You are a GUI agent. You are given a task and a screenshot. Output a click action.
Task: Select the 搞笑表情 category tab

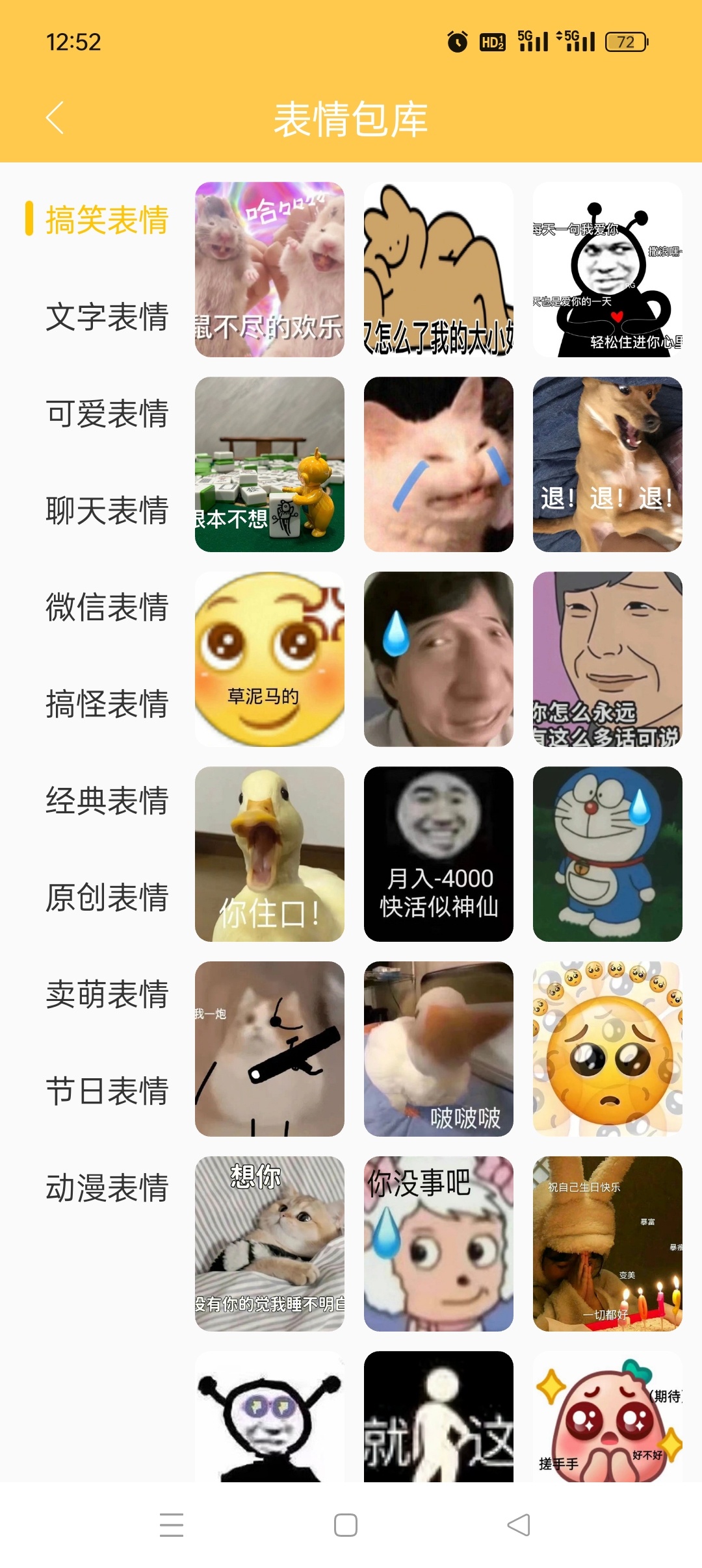pyautogui.click(x=107, y=221)
